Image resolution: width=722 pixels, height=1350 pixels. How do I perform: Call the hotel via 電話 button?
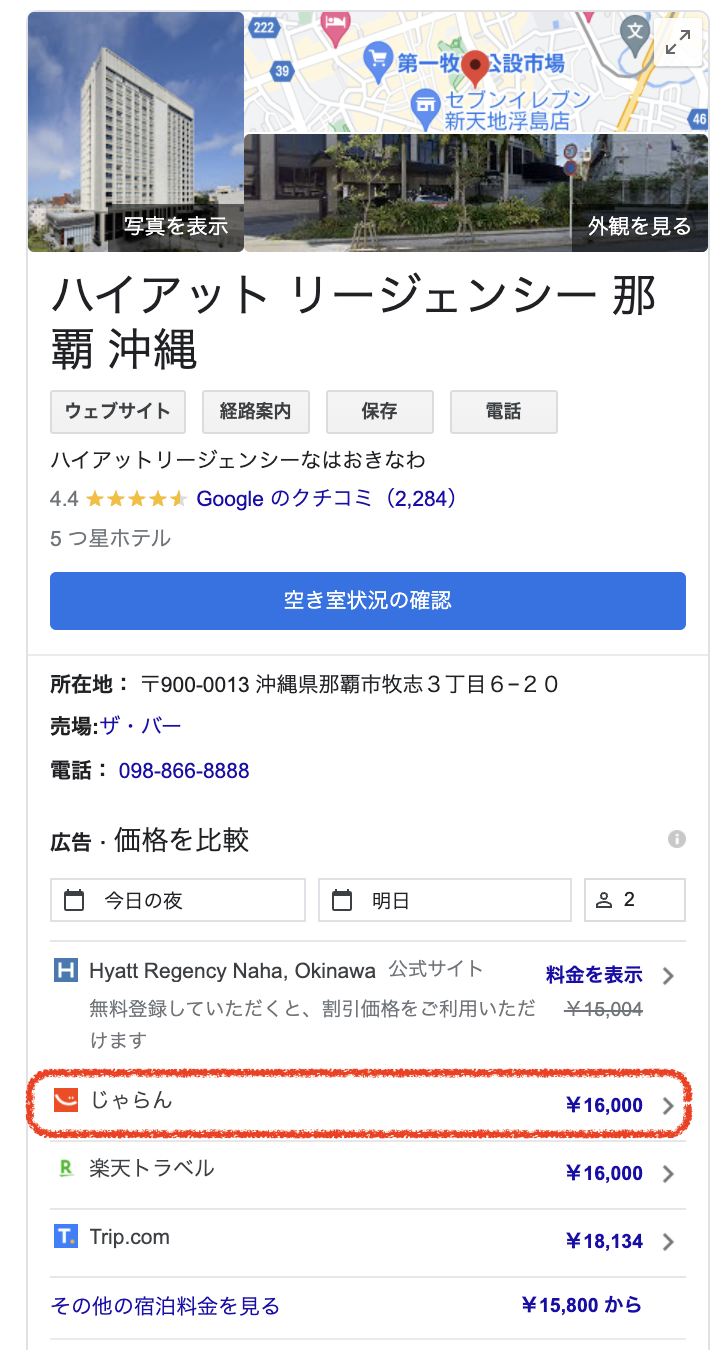[504, 411]
